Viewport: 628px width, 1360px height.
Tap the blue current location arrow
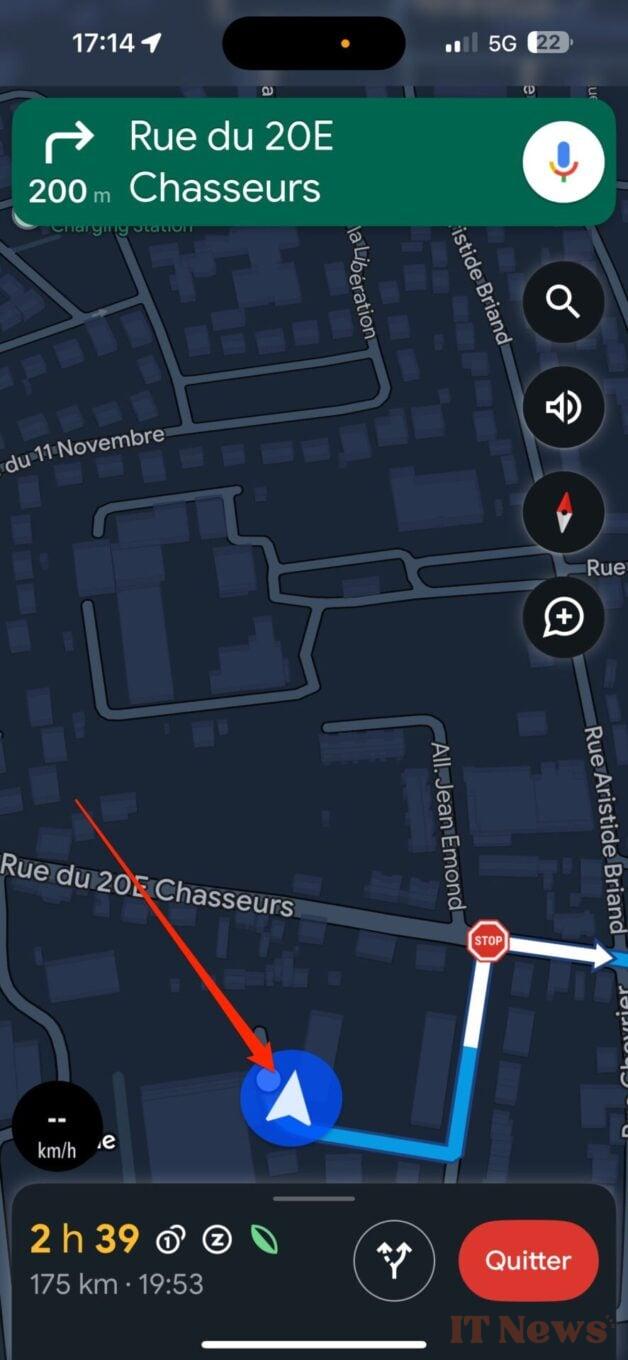[291, 1098]
